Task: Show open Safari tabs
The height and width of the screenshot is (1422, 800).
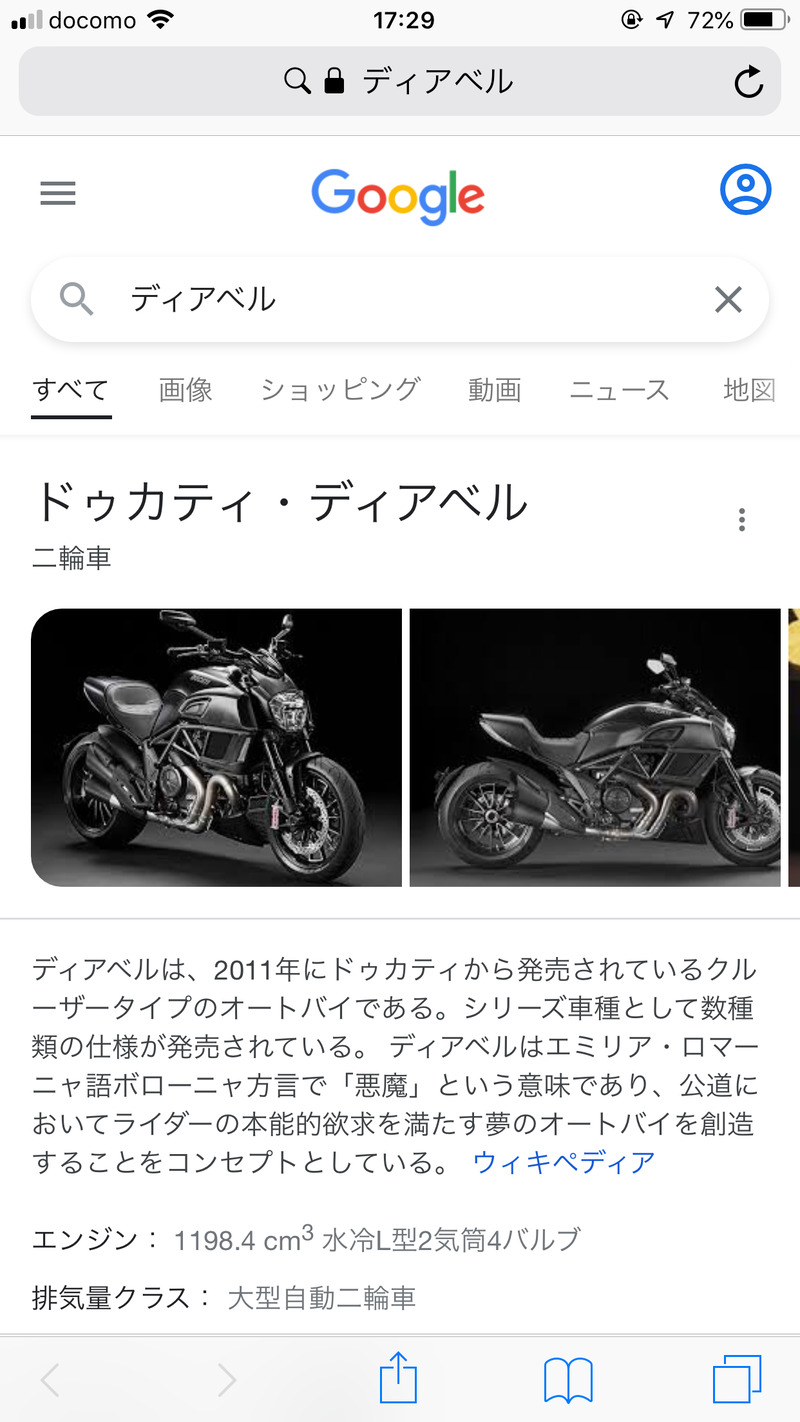Action: 737,1380
